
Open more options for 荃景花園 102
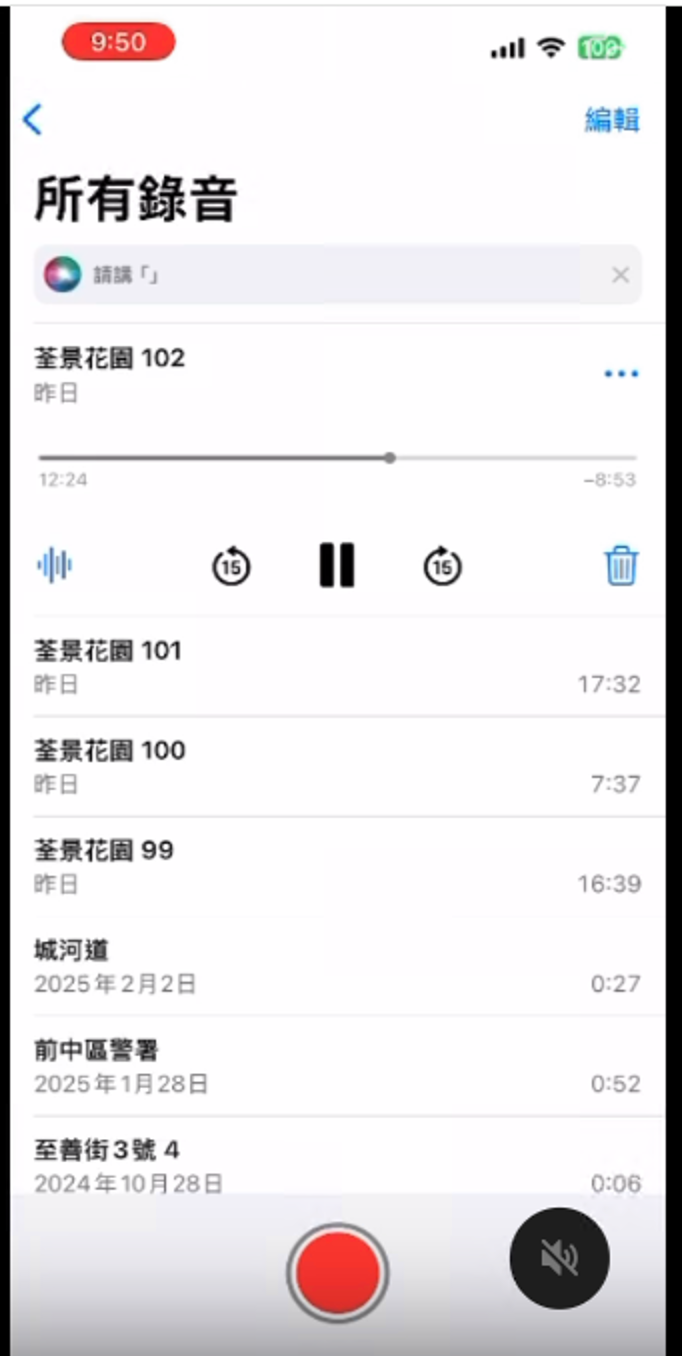(x=620, y=374)
